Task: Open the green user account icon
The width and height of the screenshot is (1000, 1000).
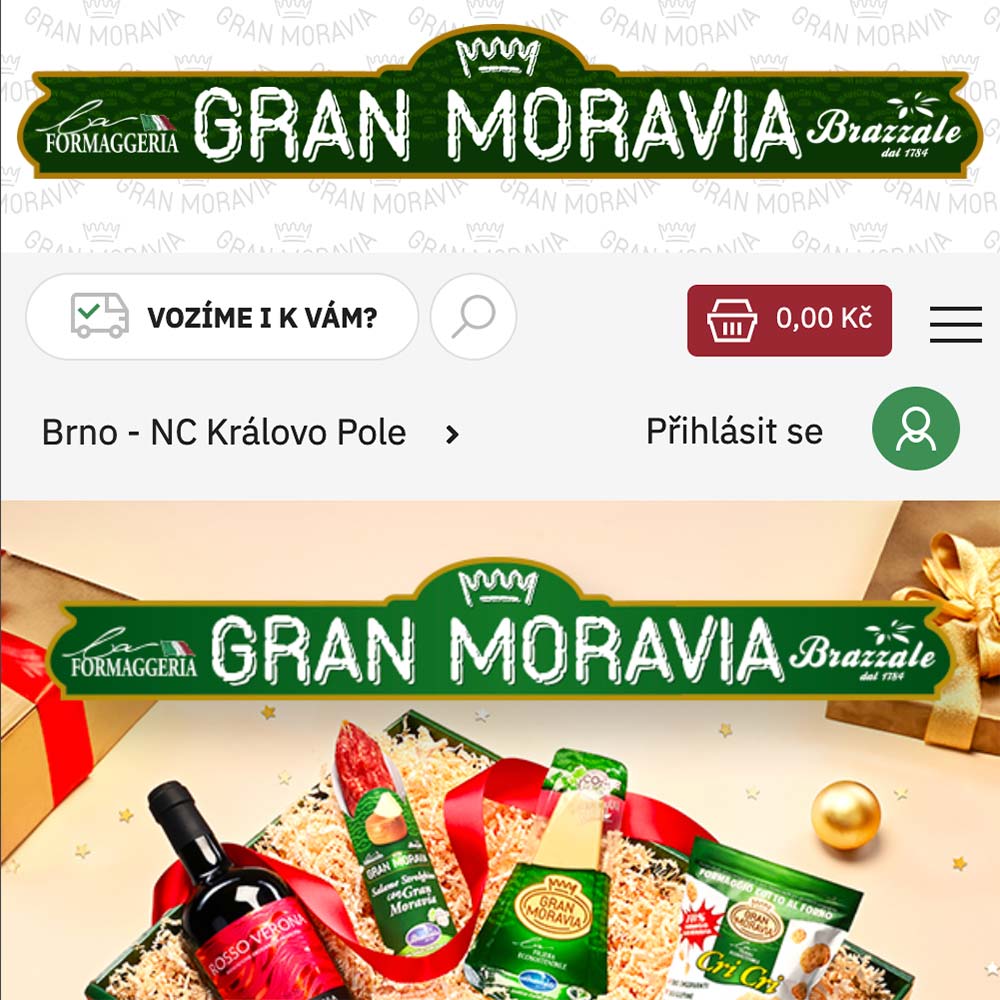Action: point(915,429)
